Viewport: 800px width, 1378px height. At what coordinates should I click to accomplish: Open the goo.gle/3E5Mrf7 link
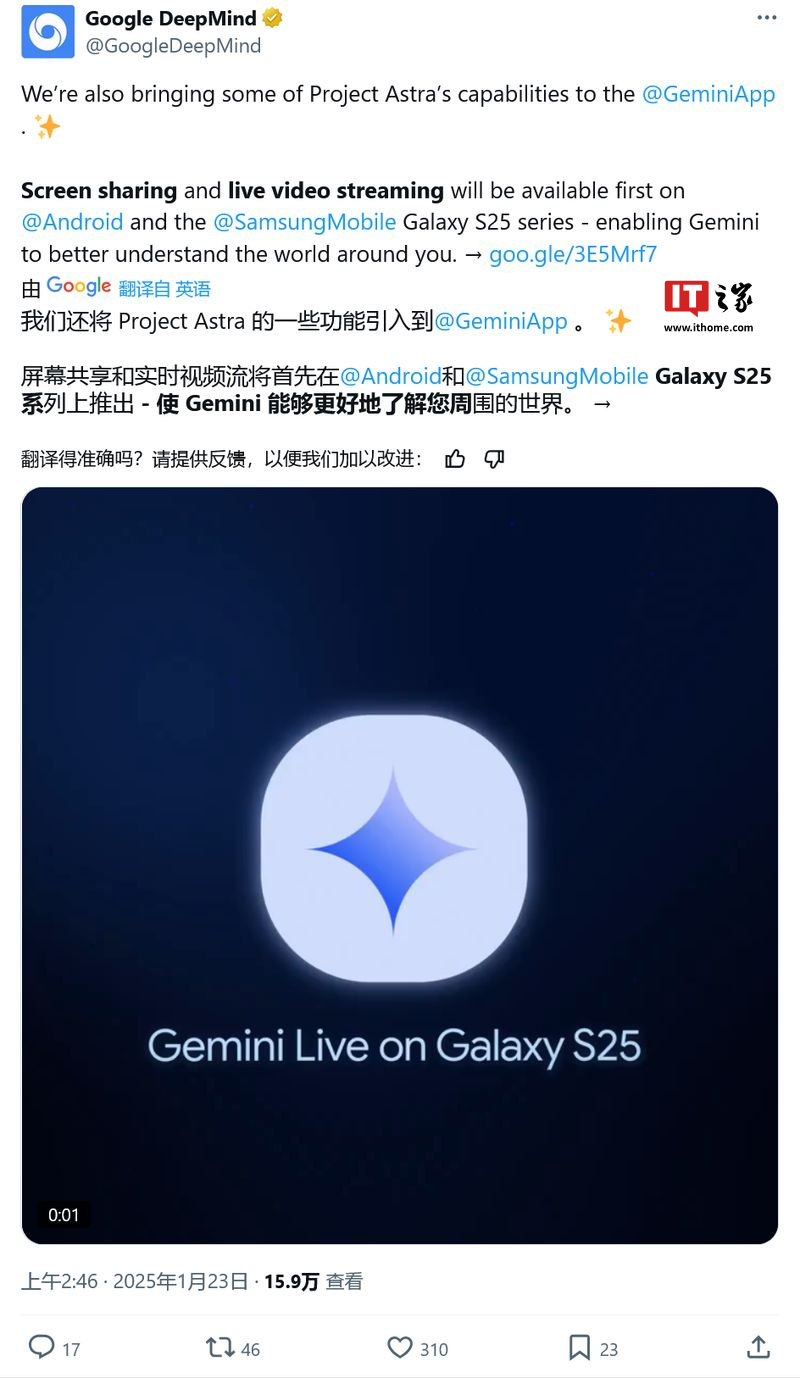coord(573,254)
